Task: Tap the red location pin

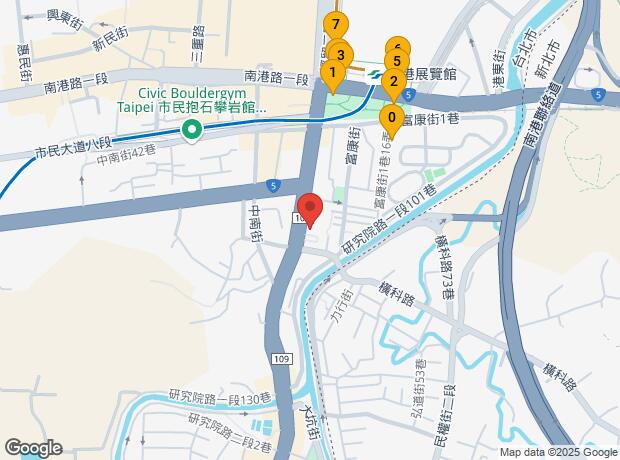Action: [x=310, y=210]
